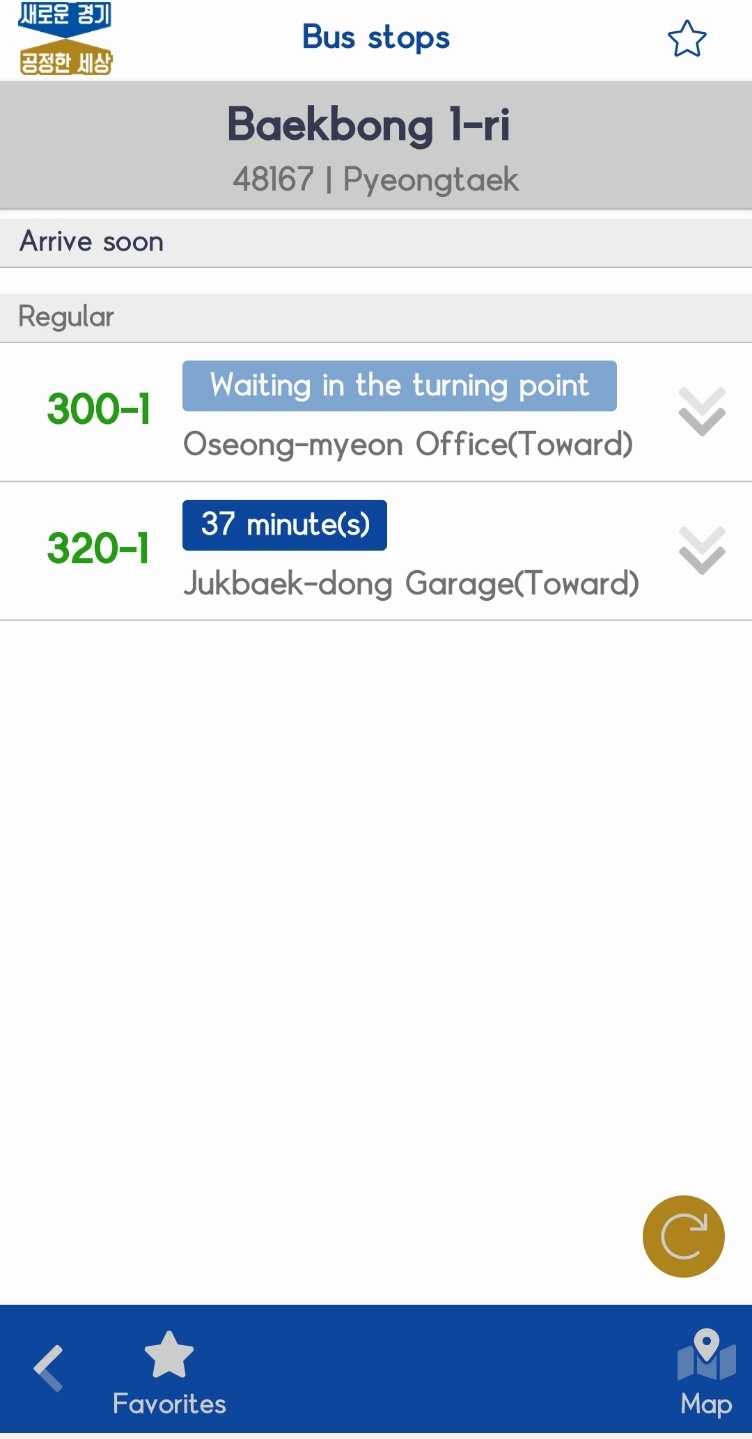
Task: Add Baekbong 1-ri stop to favorites star
Action: point(687,39)
